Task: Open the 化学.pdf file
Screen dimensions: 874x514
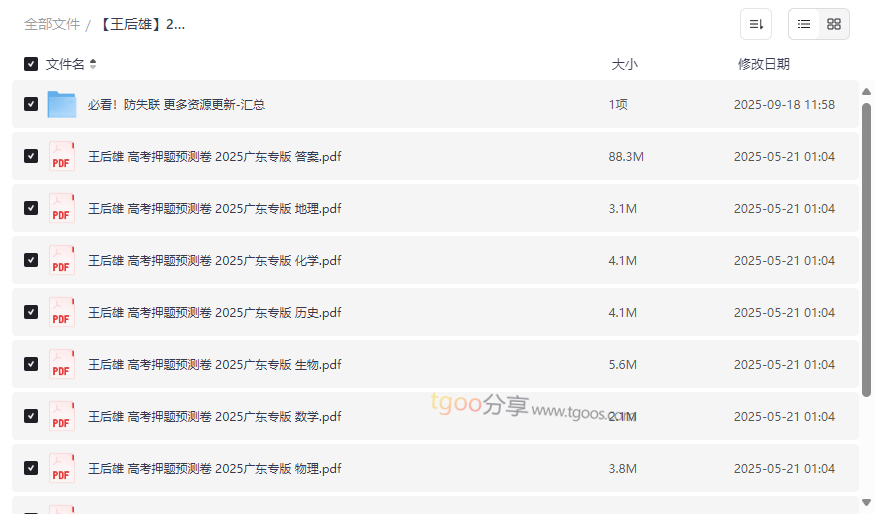Action: click(x=215, y=260)
